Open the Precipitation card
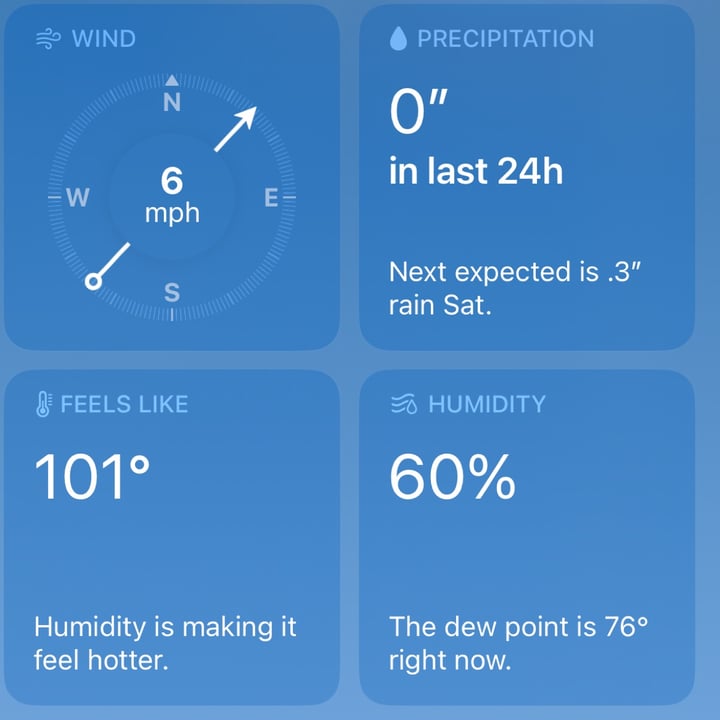Viewport: 720px width, 720px height. coord(527,178)
